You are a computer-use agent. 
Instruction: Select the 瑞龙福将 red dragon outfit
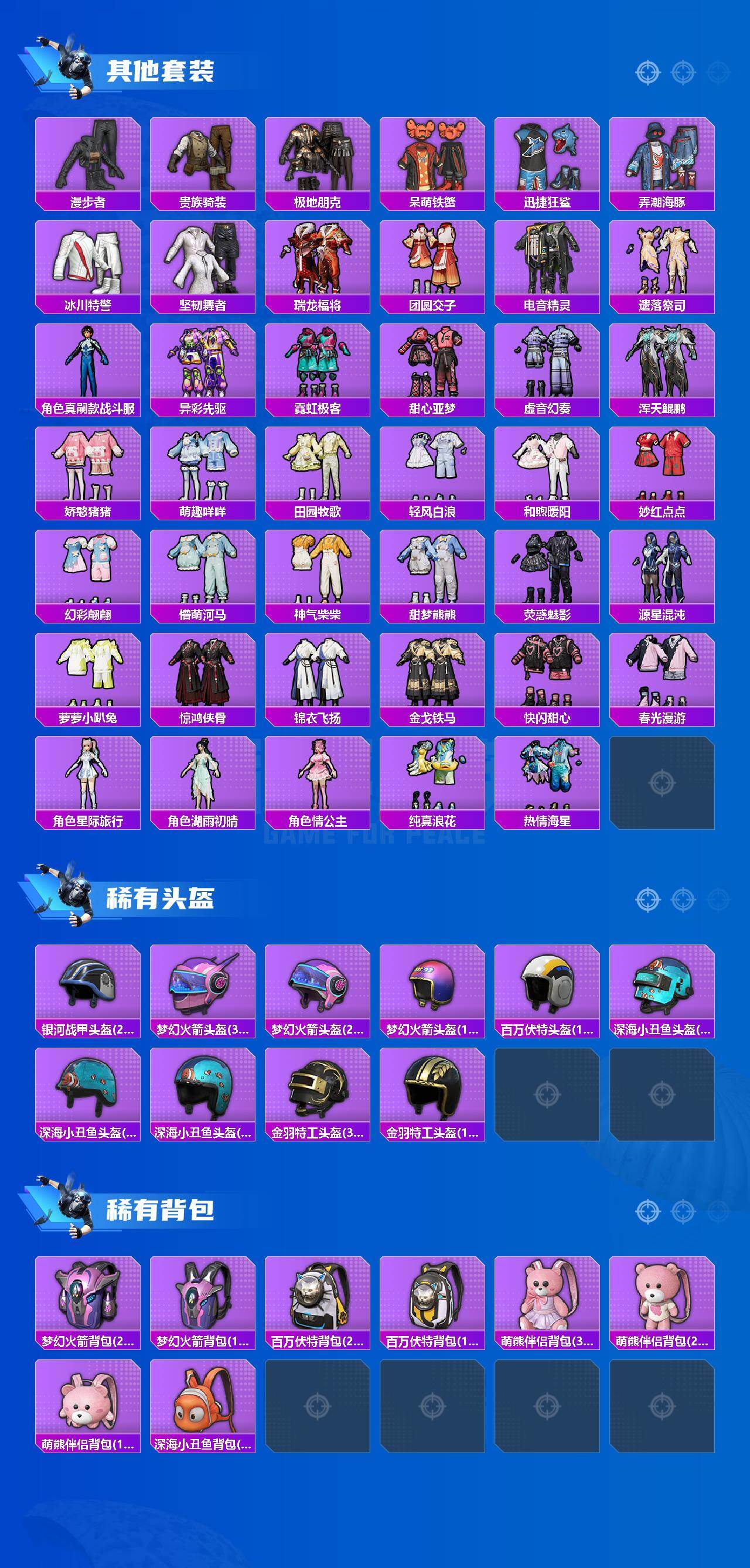pyautogui.click(x=319, y=261)
